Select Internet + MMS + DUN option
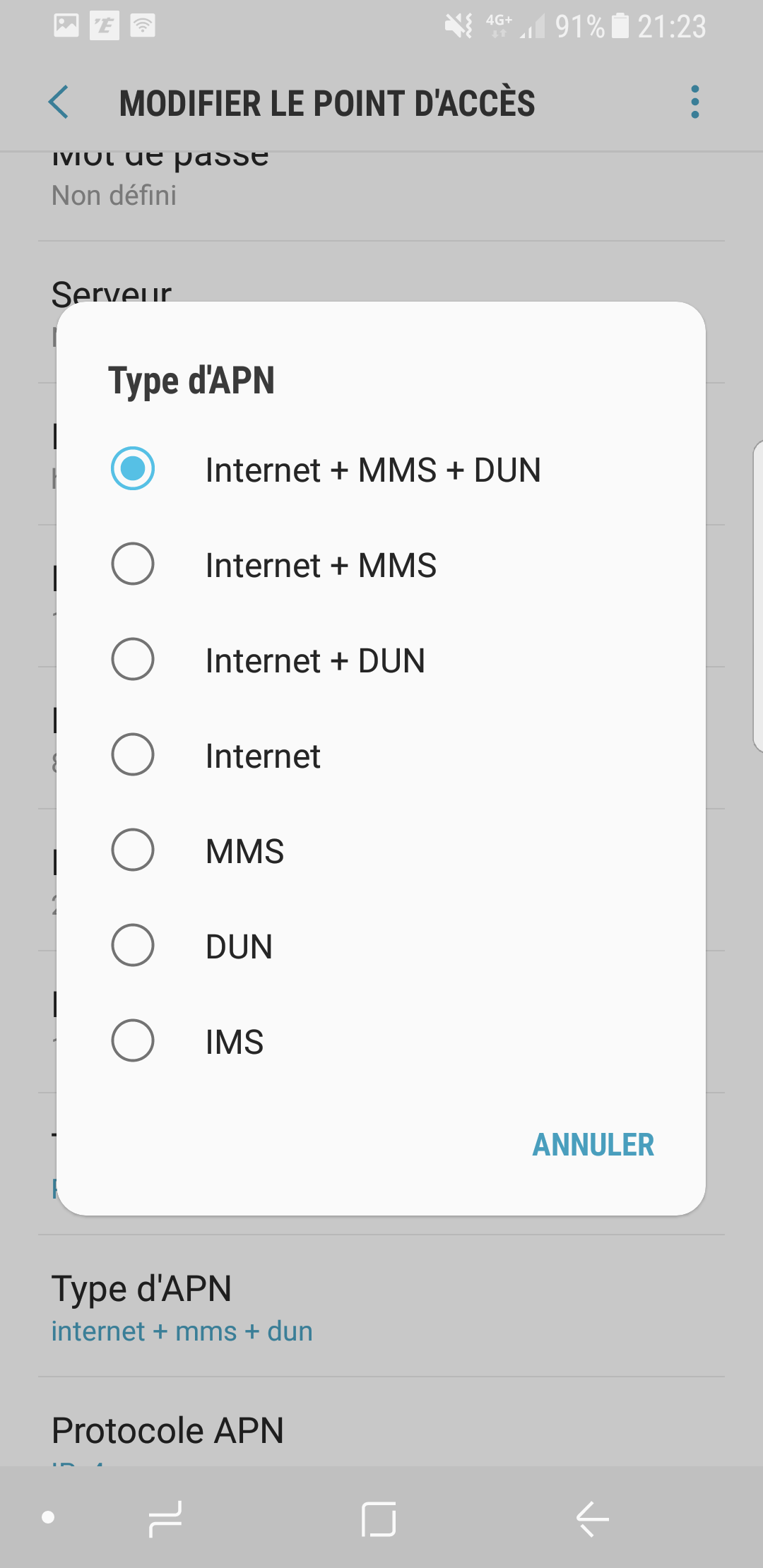The height and width of the screenshot is (1568, 763). (x=133, y=469)
